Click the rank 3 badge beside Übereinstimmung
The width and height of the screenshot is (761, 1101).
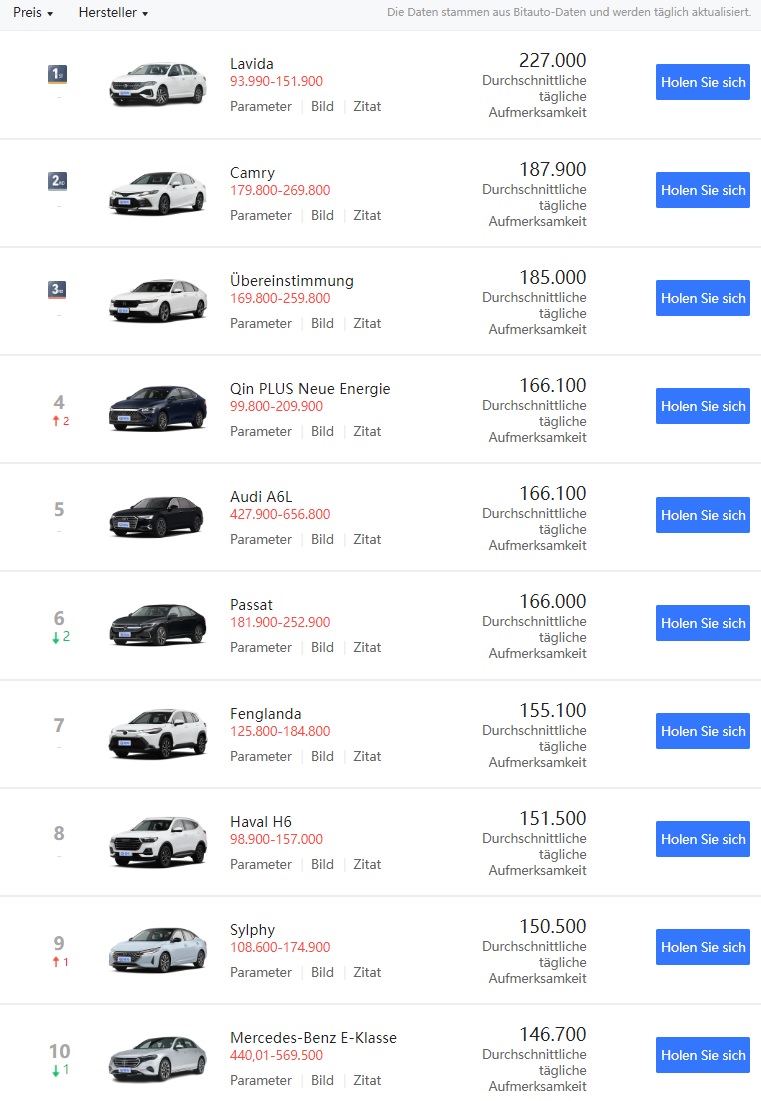[59, 288]
